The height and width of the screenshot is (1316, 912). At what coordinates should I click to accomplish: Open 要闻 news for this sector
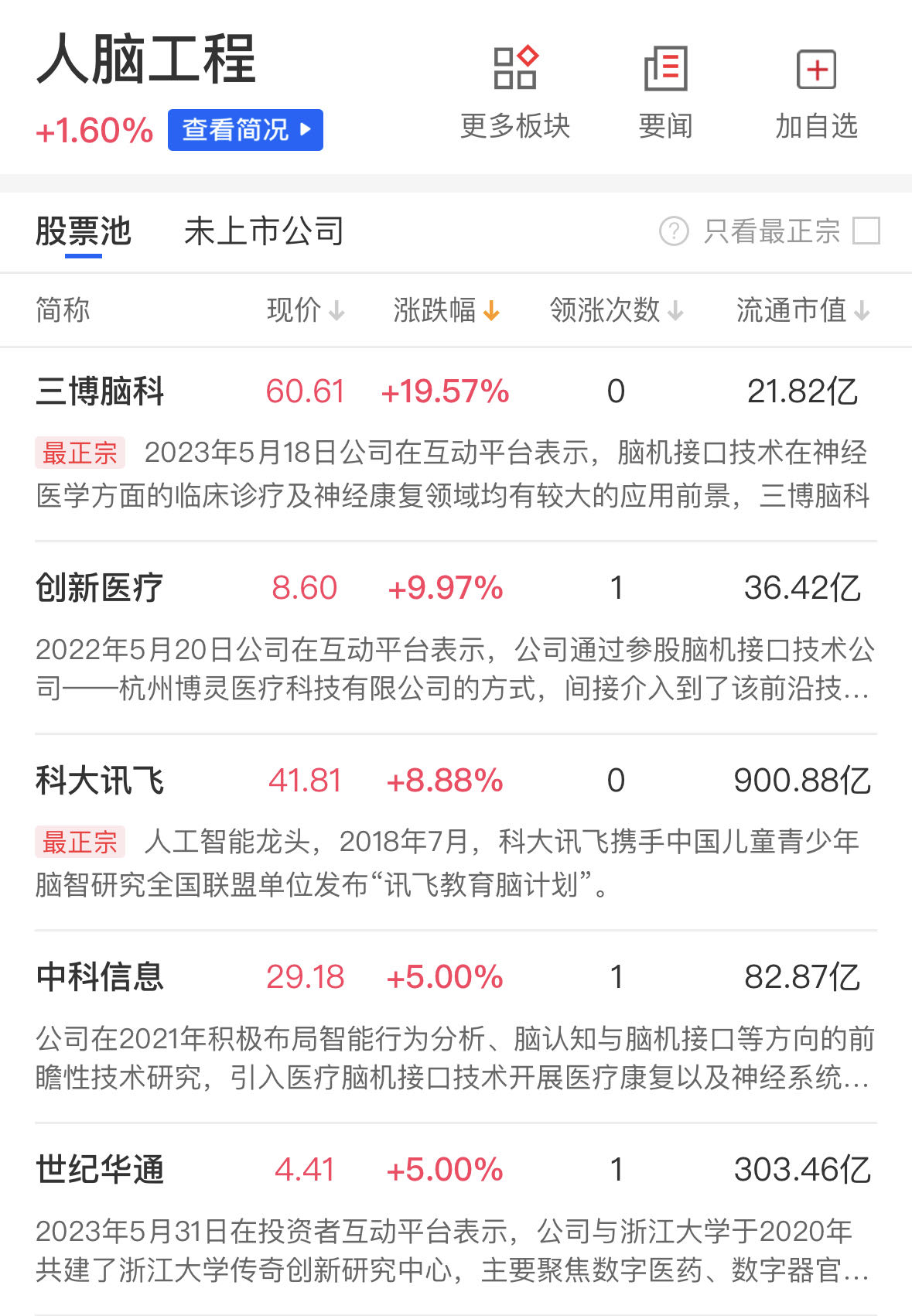tap(665, 91)
